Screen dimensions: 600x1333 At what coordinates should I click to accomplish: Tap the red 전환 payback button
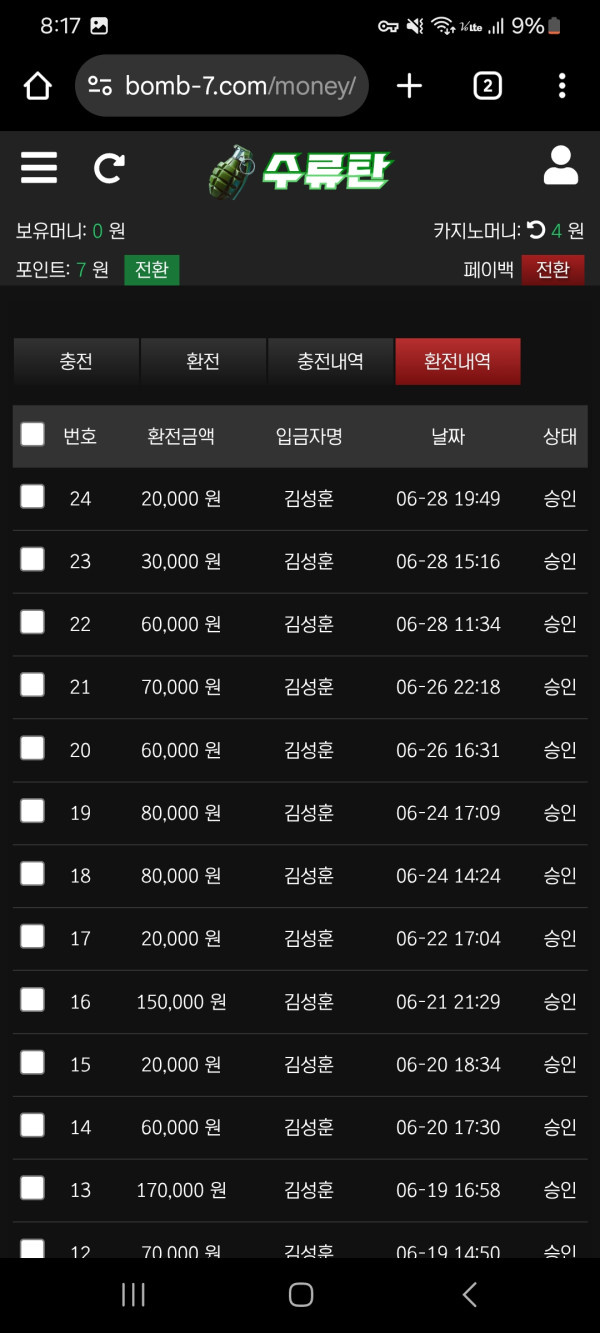coord(552,270)
